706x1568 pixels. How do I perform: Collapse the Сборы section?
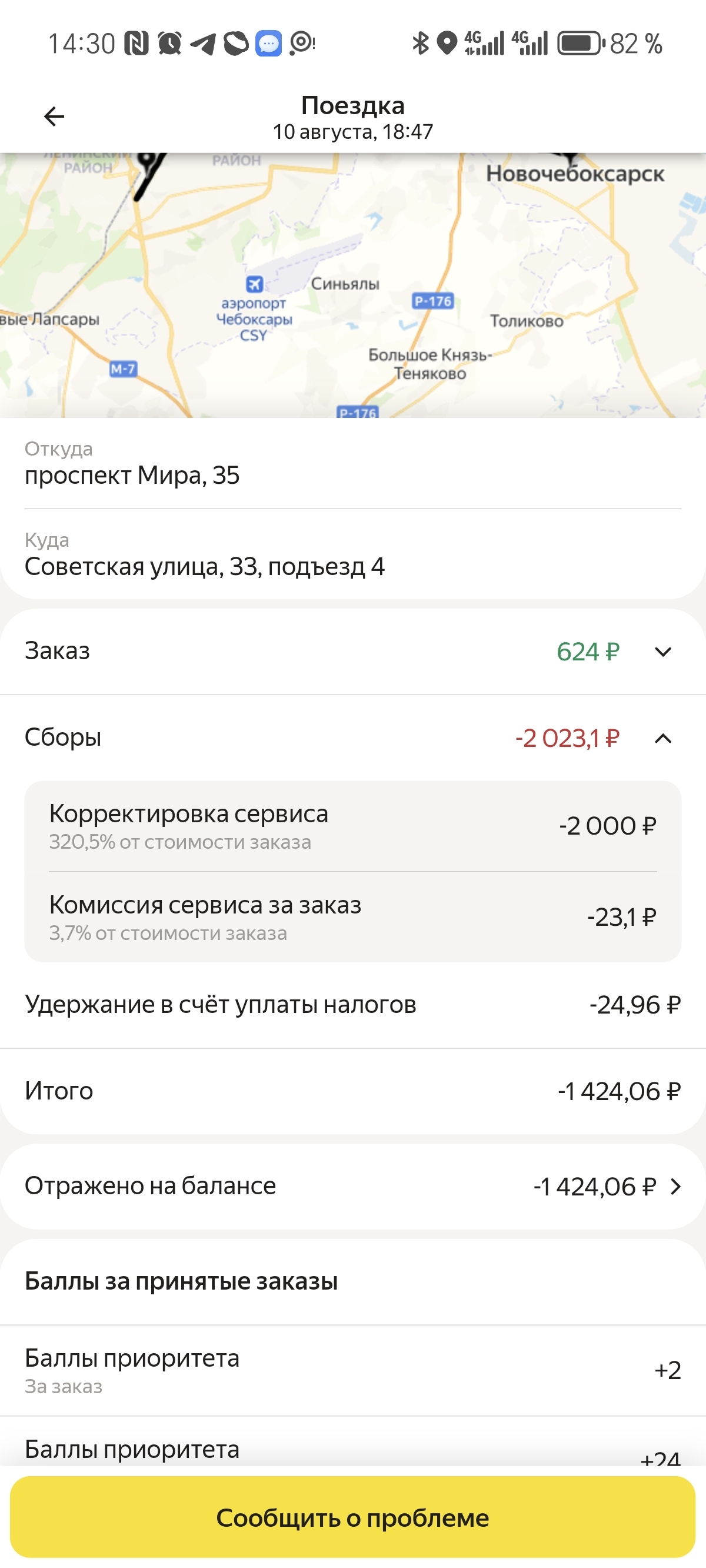[x=353, y=738]
